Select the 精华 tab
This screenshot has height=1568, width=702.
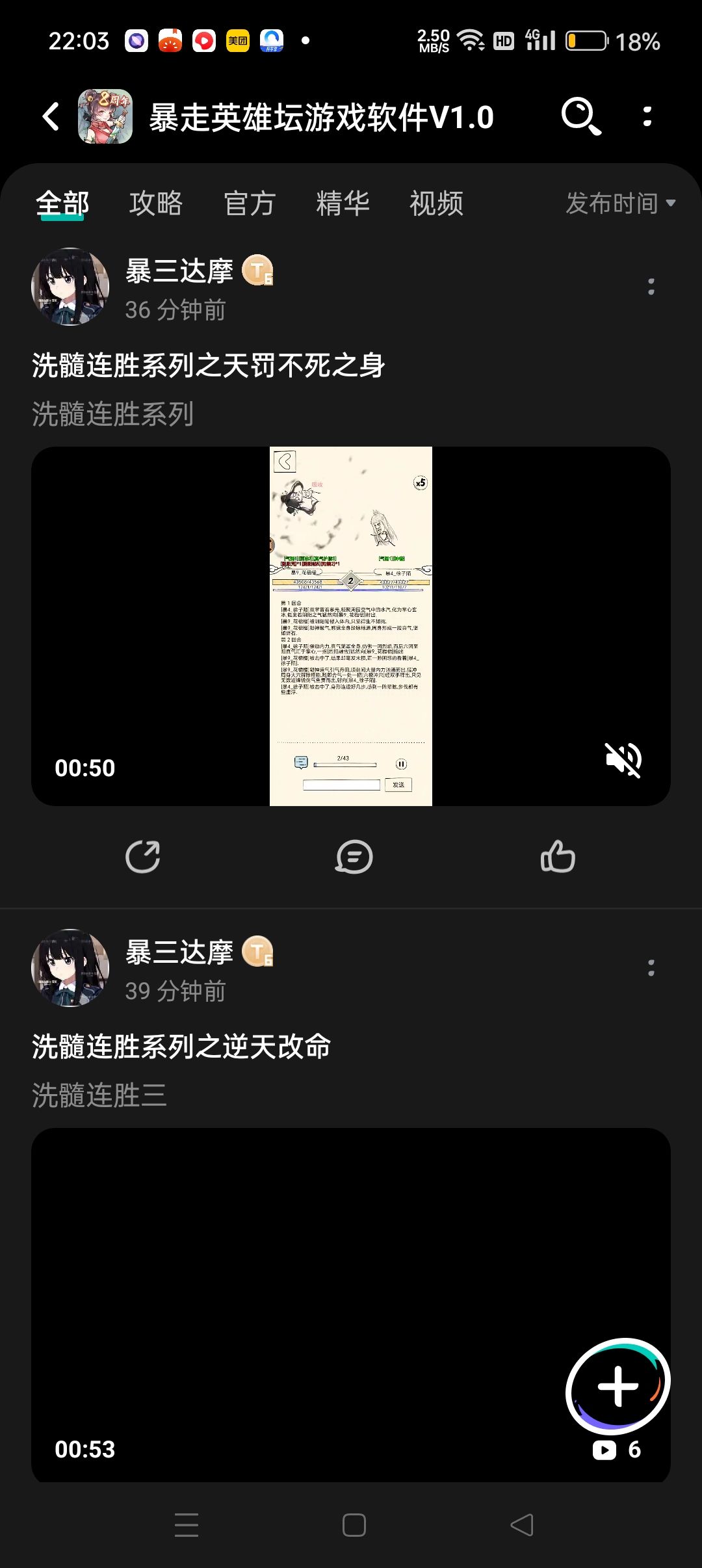[343, 203]
